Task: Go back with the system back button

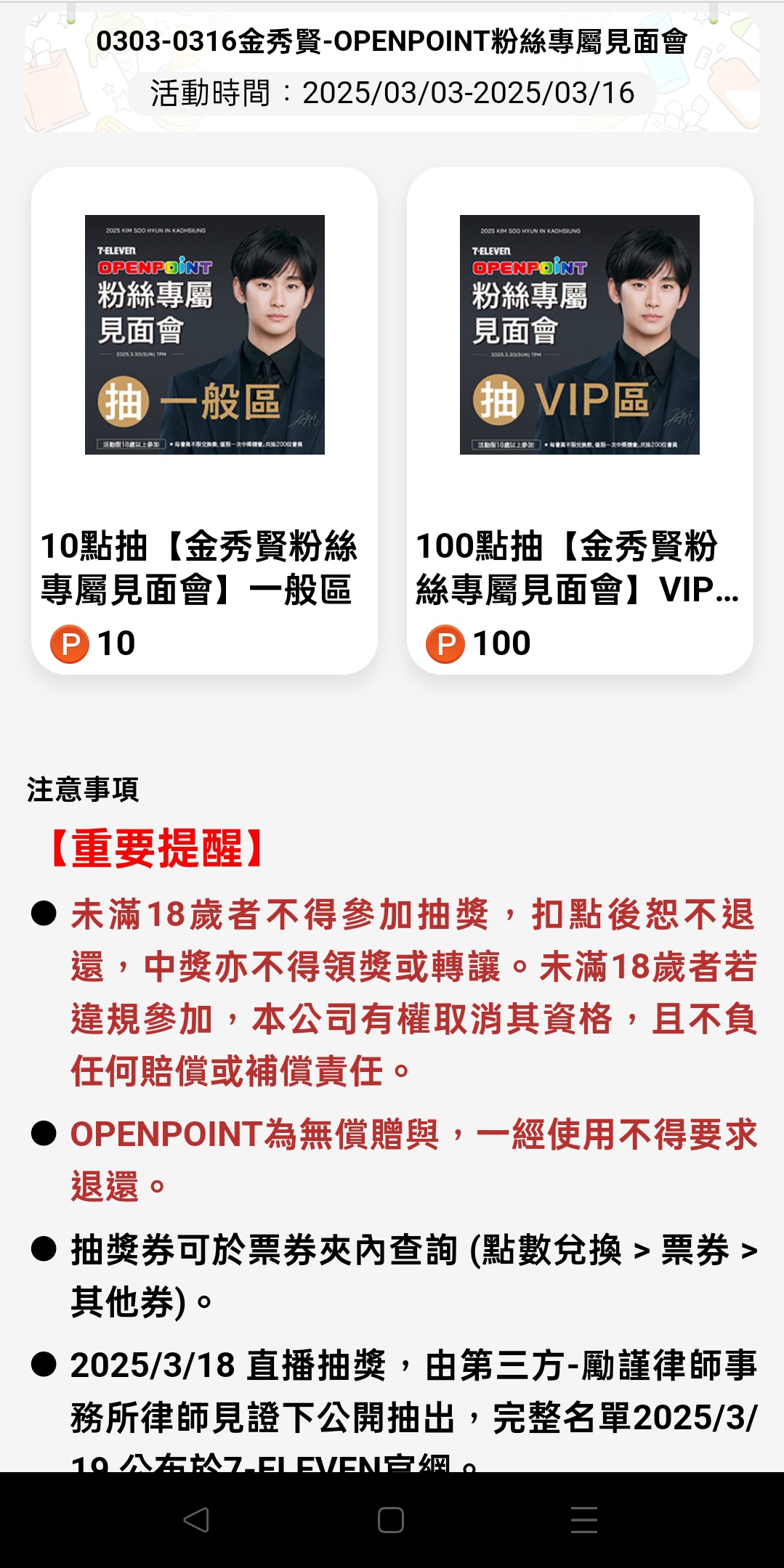Action: [196, 1519]
